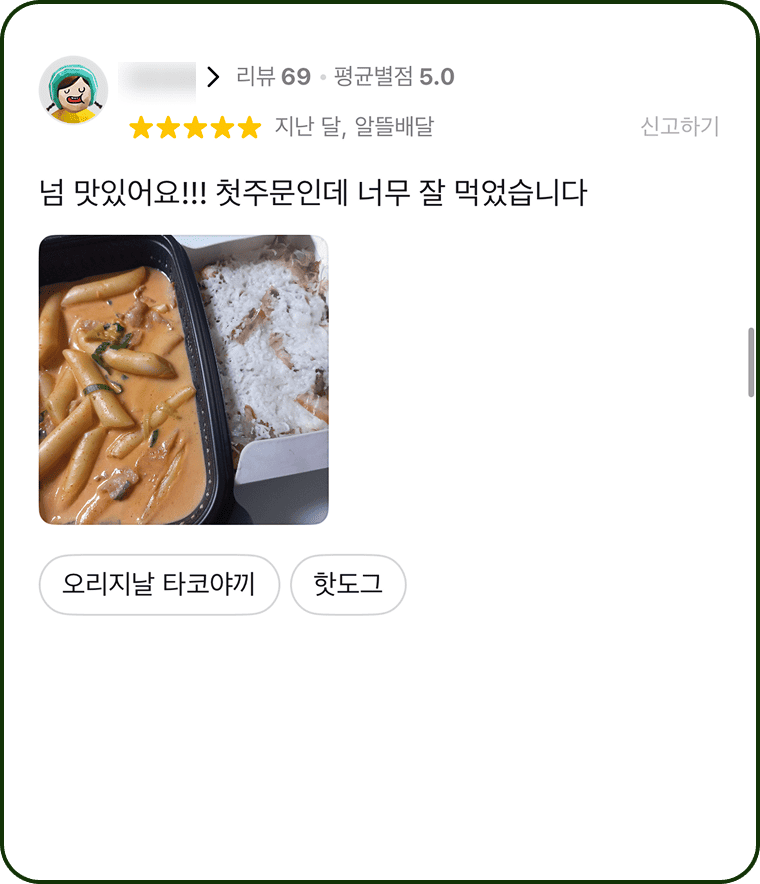Select the 핫도그 menu tag
Image resolution: width=760 pixels, height=884 pixels.
click(347, 585)
